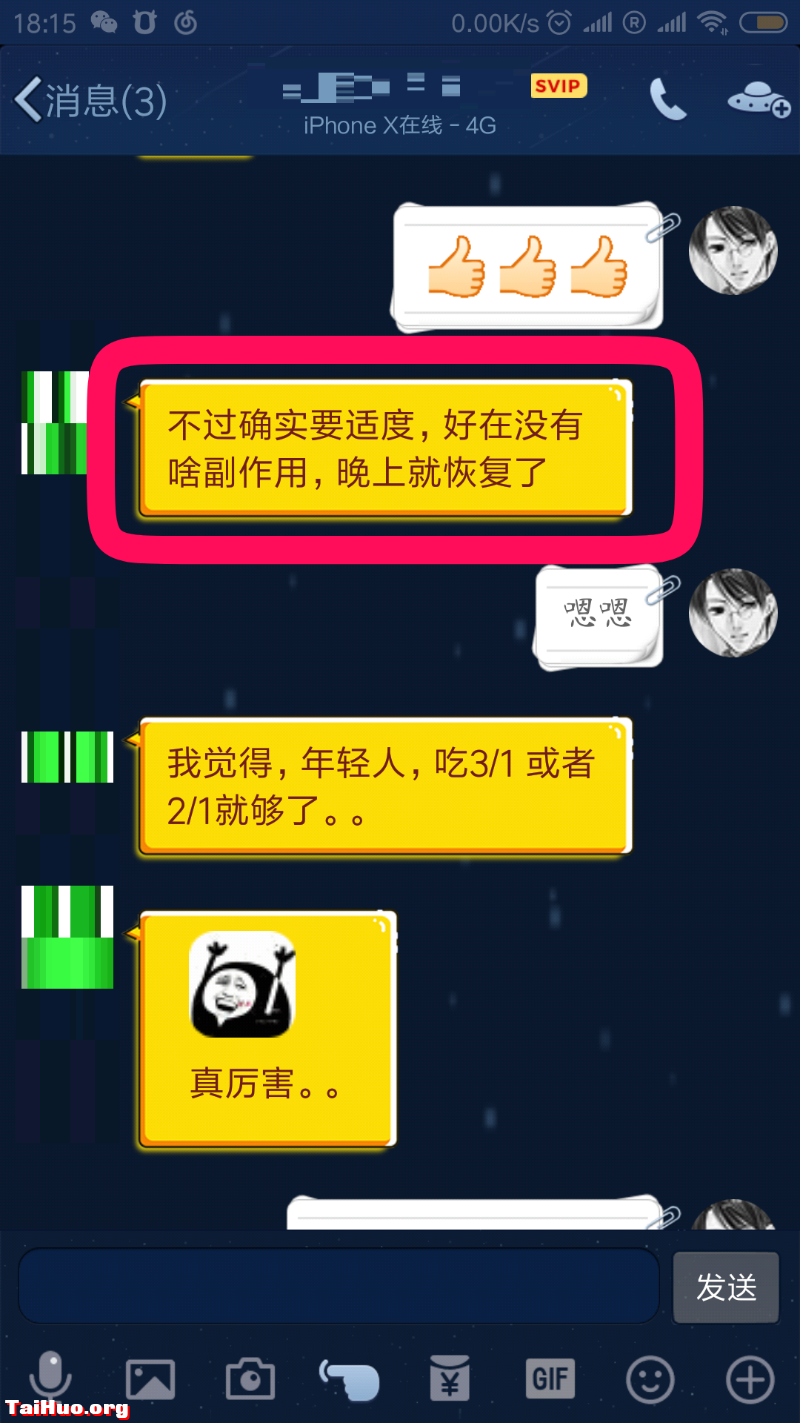Send the message with 发送

[726, 1287]
